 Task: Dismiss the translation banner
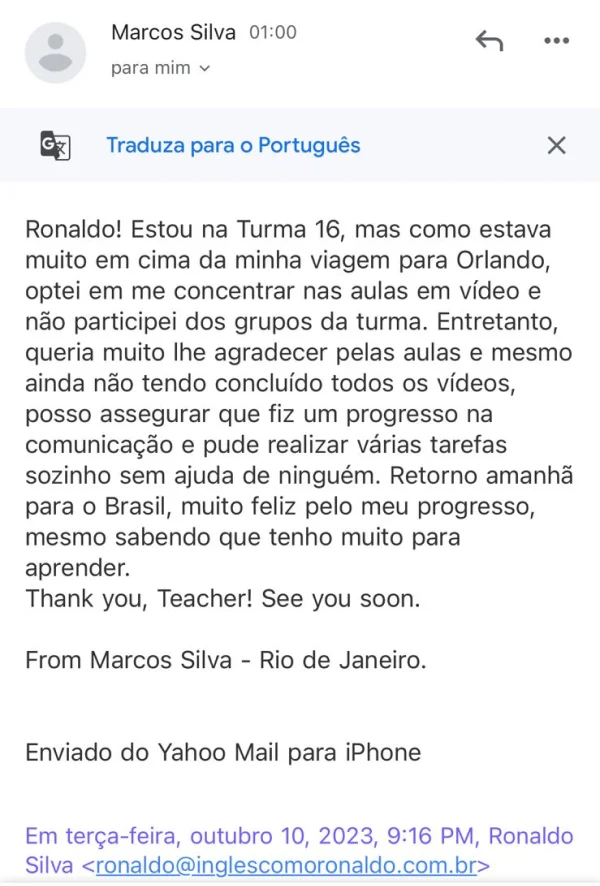(x=556, y=145)
